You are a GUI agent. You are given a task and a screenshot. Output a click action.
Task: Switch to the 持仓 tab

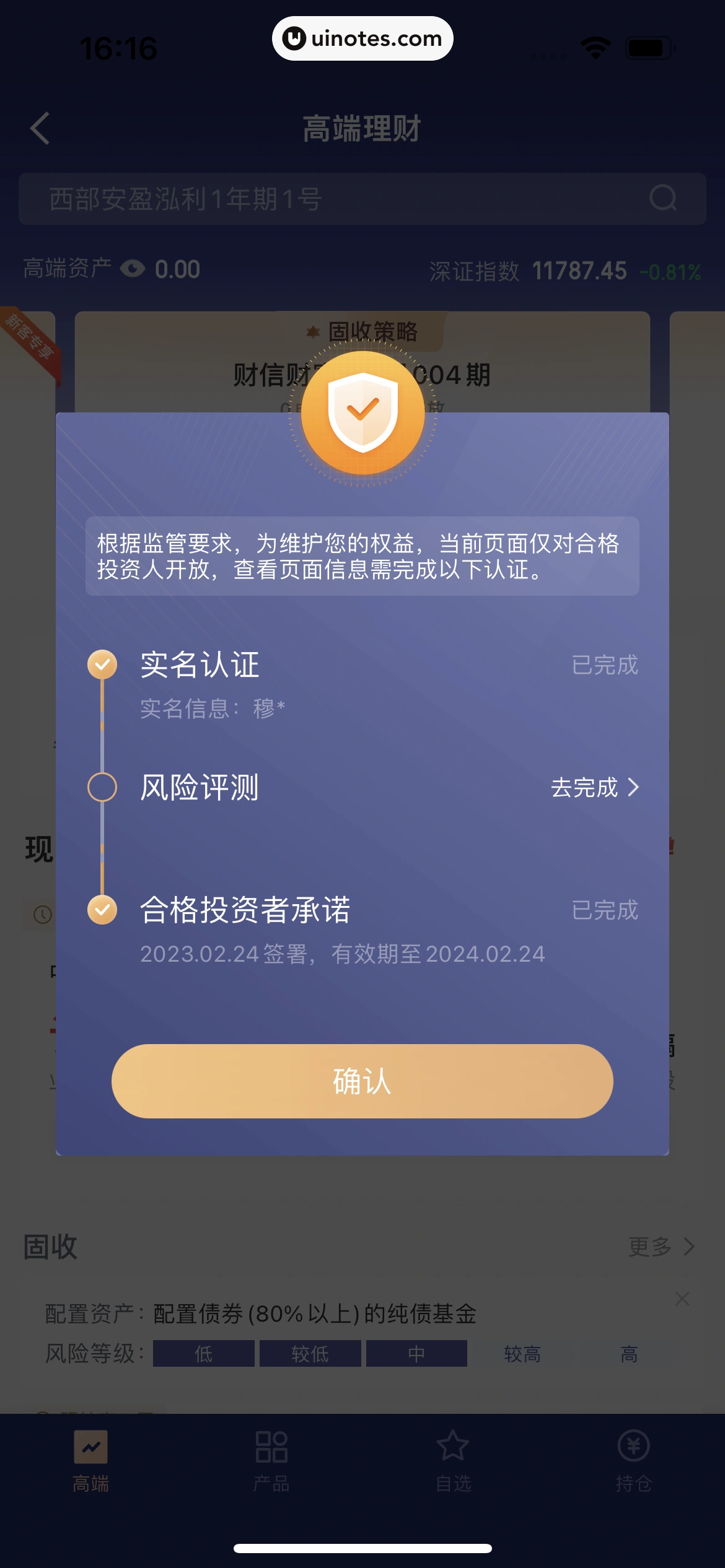(633, 1460)
